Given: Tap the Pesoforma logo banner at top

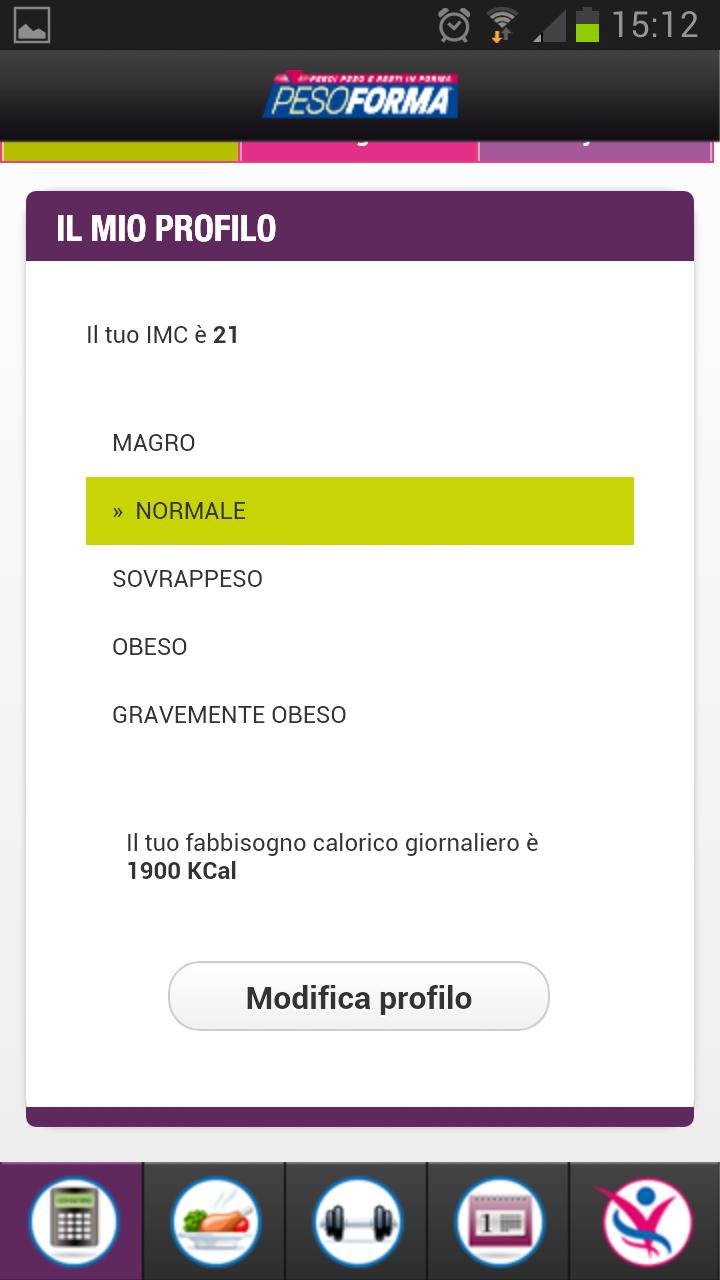Looking at the screenshot, I should pos(360,96).
